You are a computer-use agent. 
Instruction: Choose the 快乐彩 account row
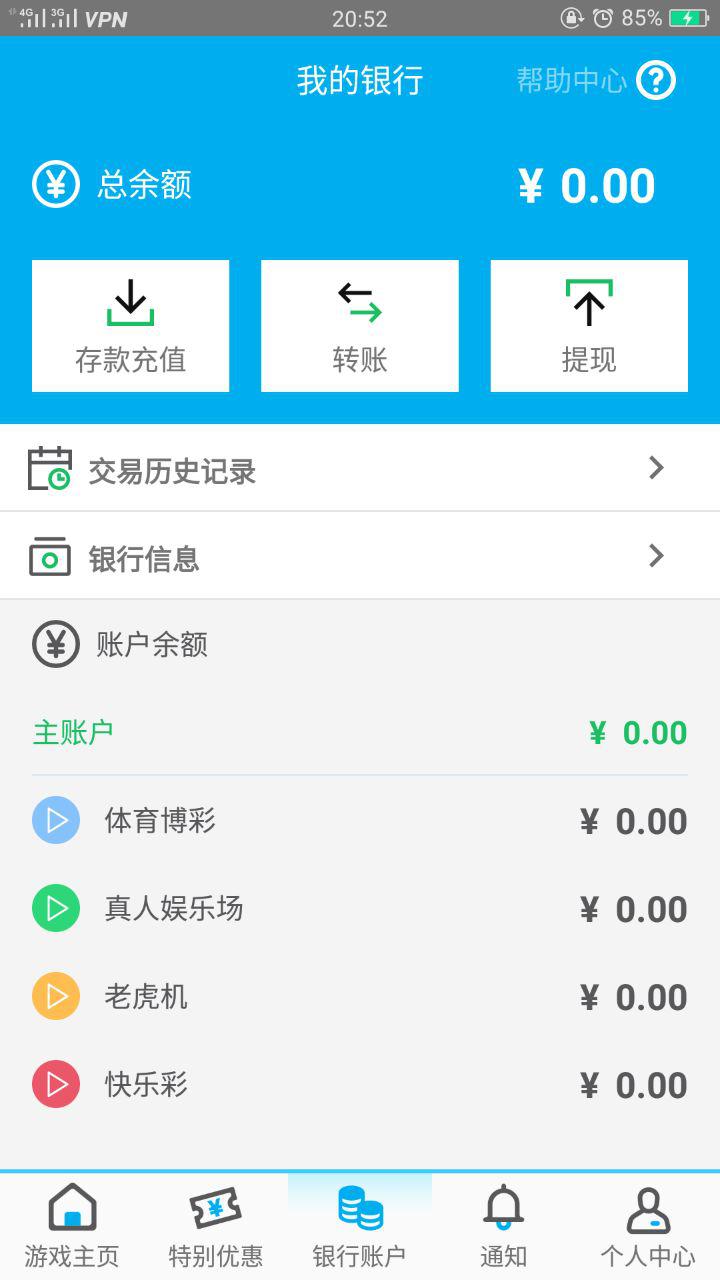[360, 1085]
